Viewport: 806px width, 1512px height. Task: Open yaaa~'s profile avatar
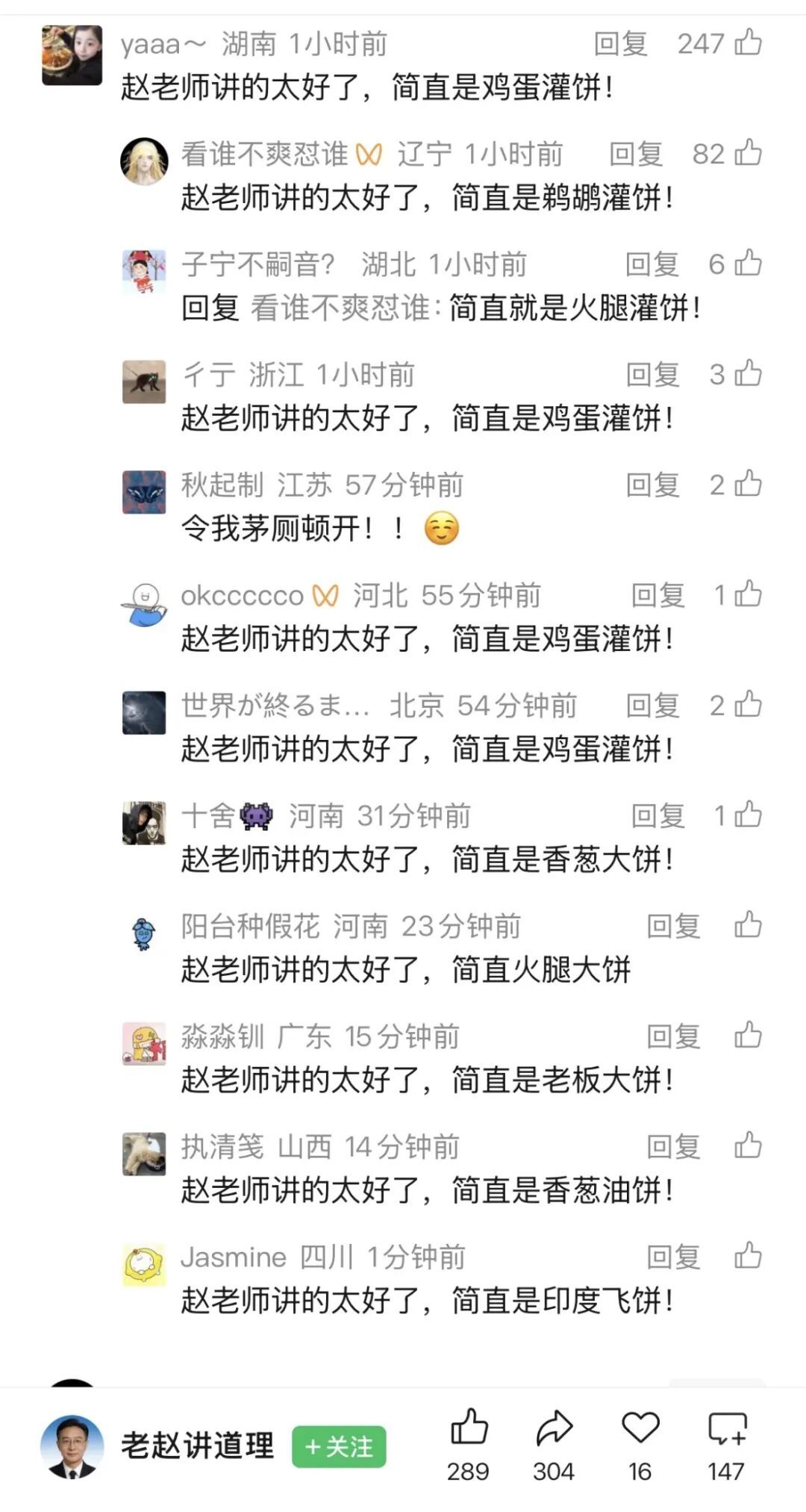click(x=72, y=55)
